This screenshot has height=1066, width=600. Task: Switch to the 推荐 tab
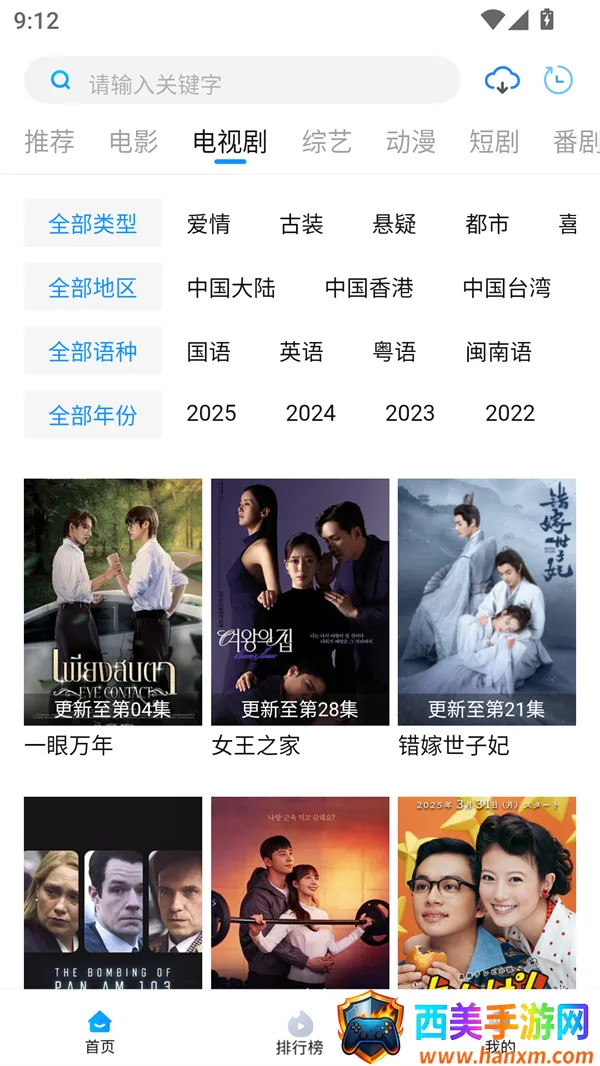[49, 142]
